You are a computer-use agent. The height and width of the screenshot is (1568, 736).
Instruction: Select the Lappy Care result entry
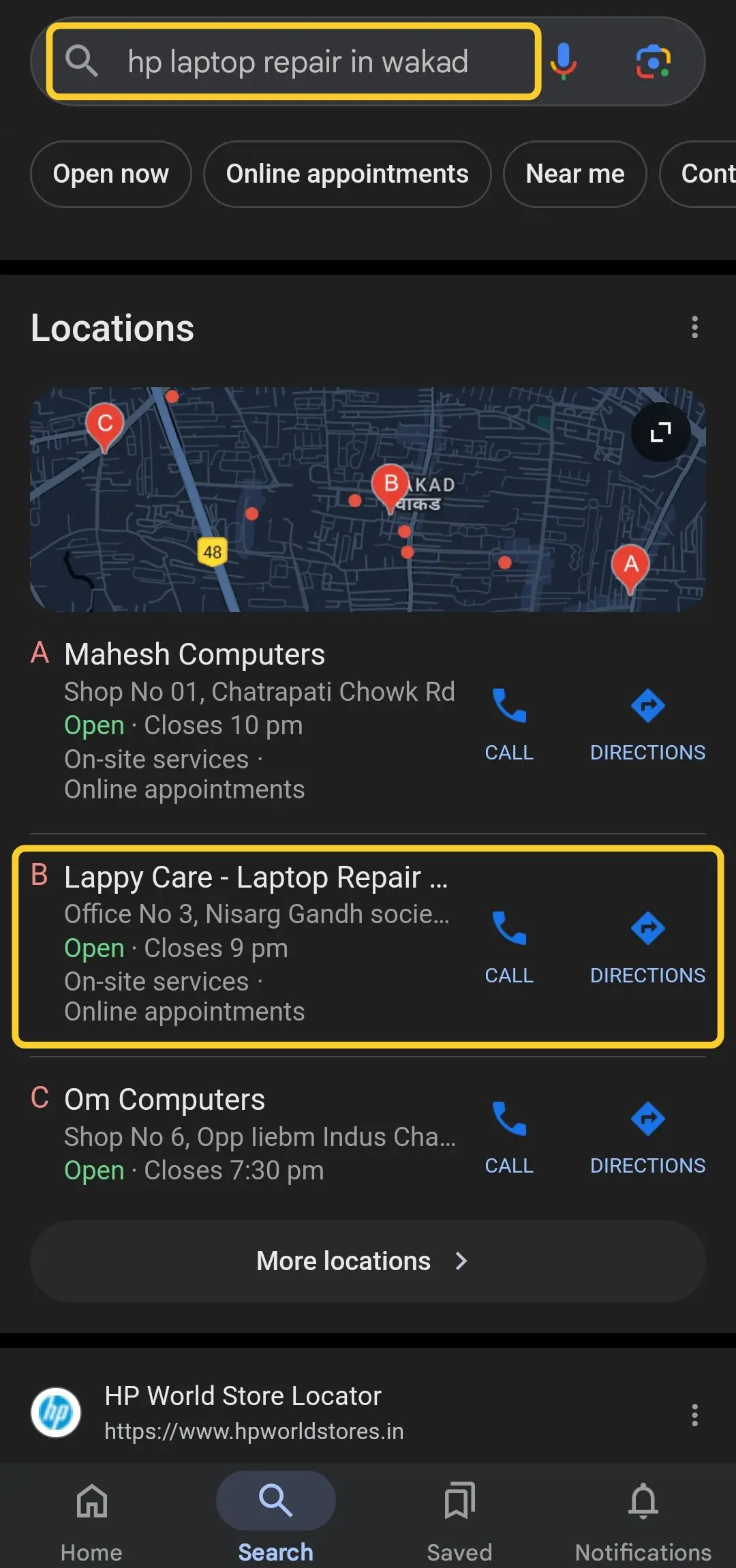point(256,877)
